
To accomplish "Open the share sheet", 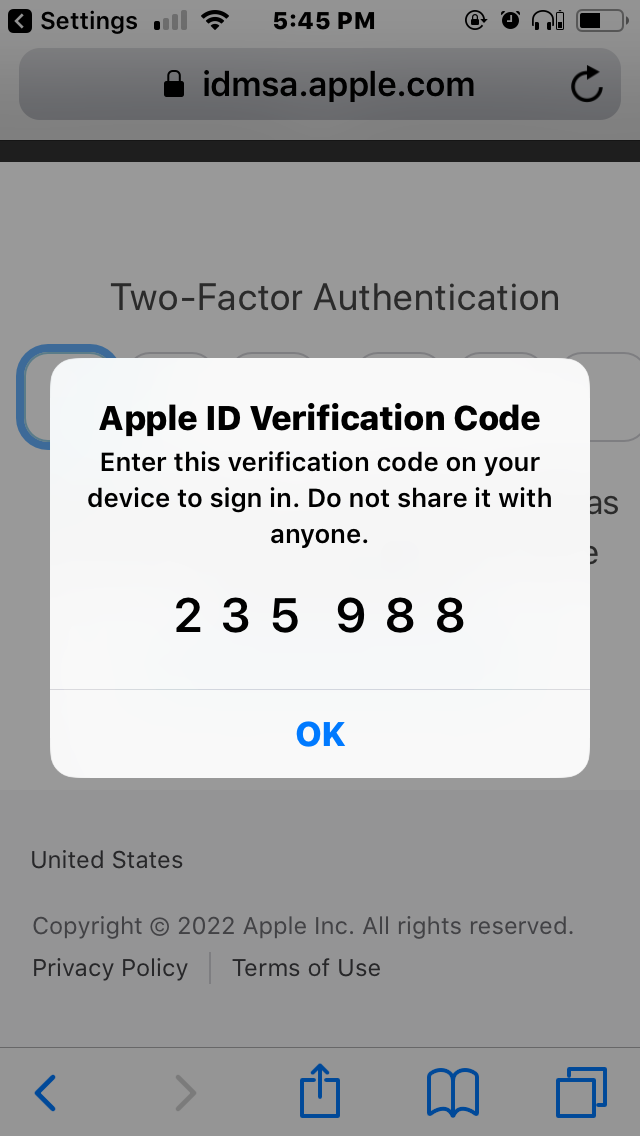I will pos(320,1089).
